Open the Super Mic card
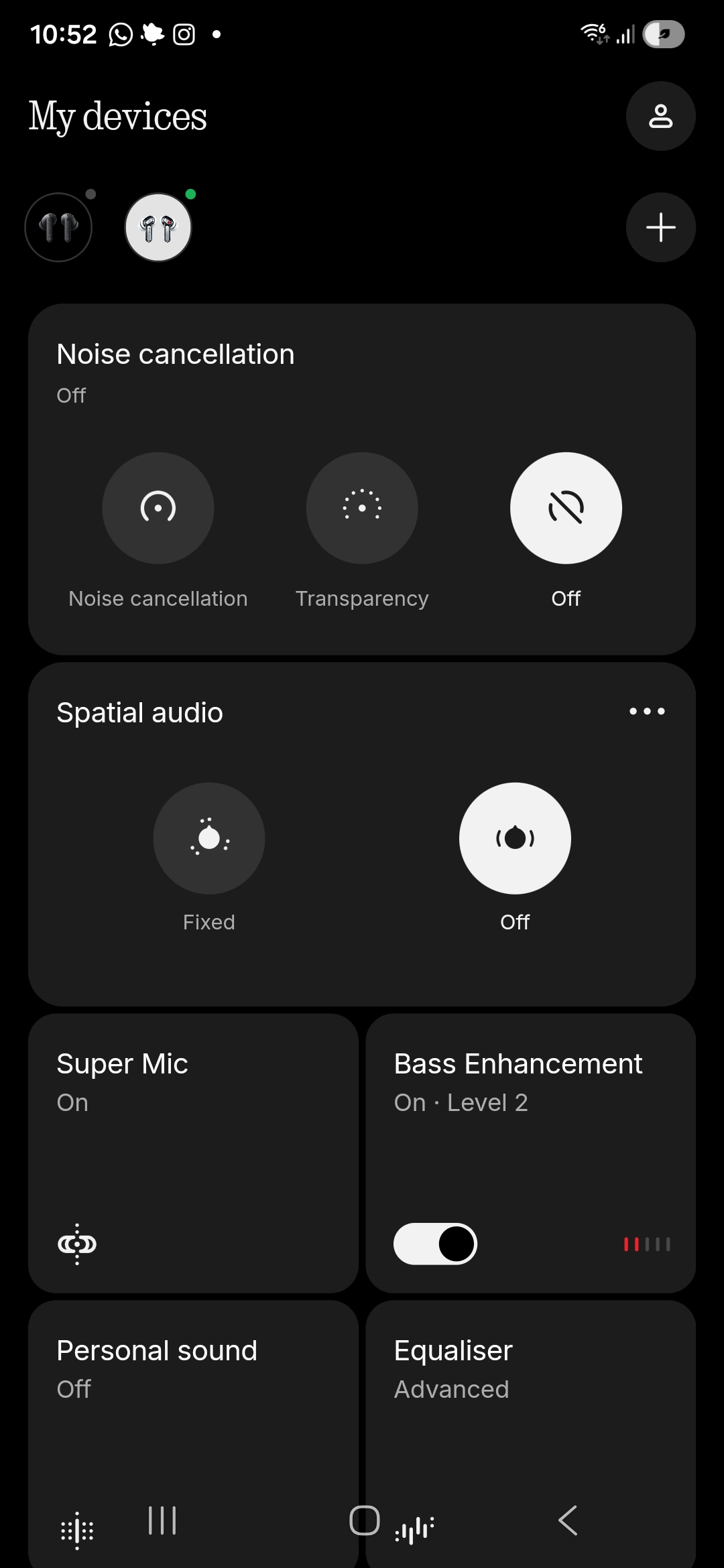Screen dimensions: 724x1568 pyautogui.click(x=193, y=1153)
